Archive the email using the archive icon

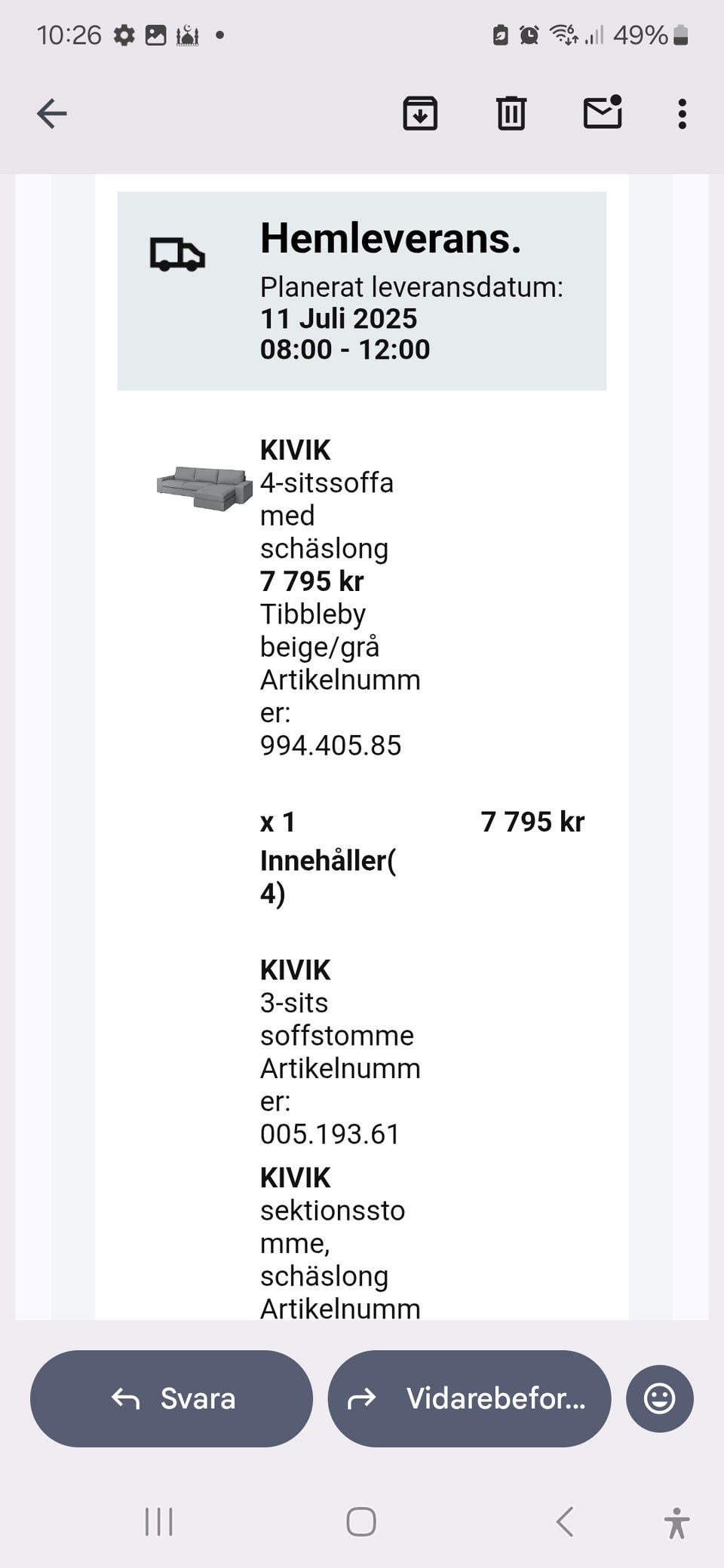[420, 113]
